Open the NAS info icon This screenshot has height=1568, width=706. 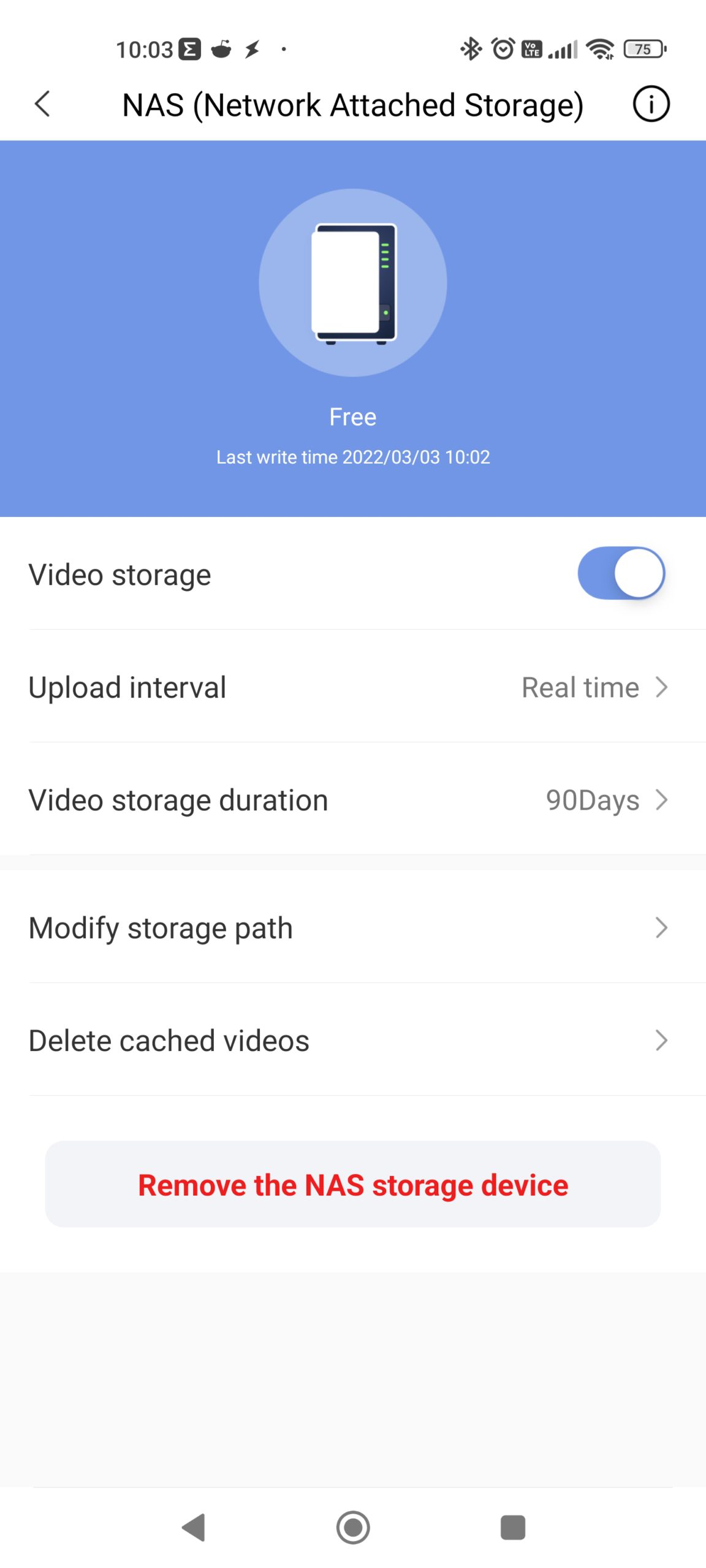pyautogui.click(x=651, y=104)
